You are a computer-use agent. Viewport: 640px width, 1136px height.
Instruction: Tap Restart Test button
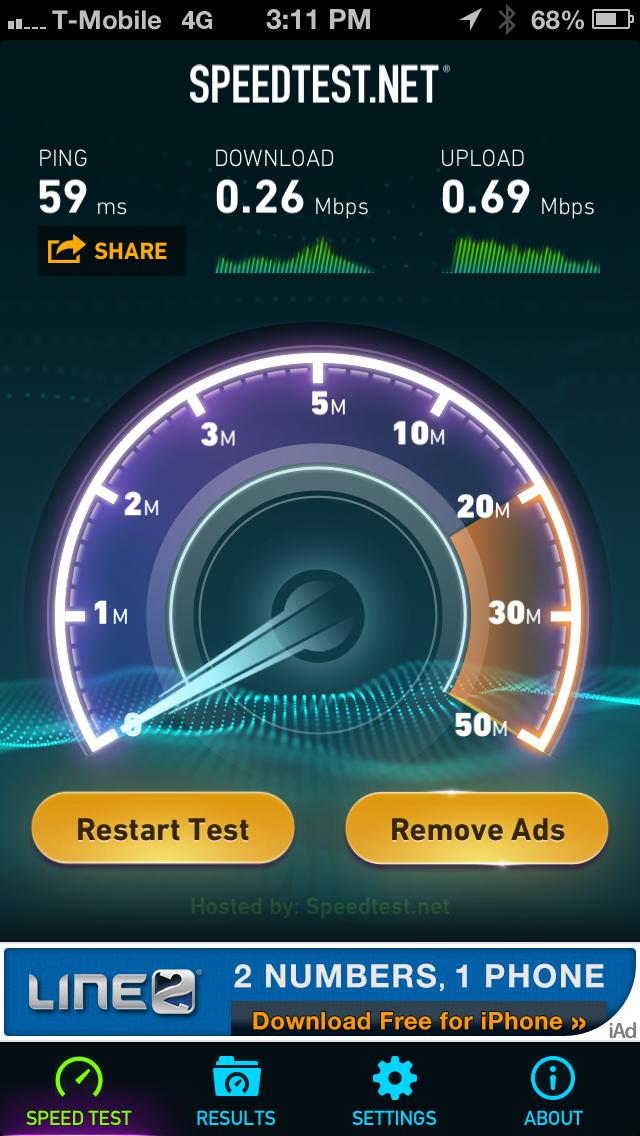(163, 829)
